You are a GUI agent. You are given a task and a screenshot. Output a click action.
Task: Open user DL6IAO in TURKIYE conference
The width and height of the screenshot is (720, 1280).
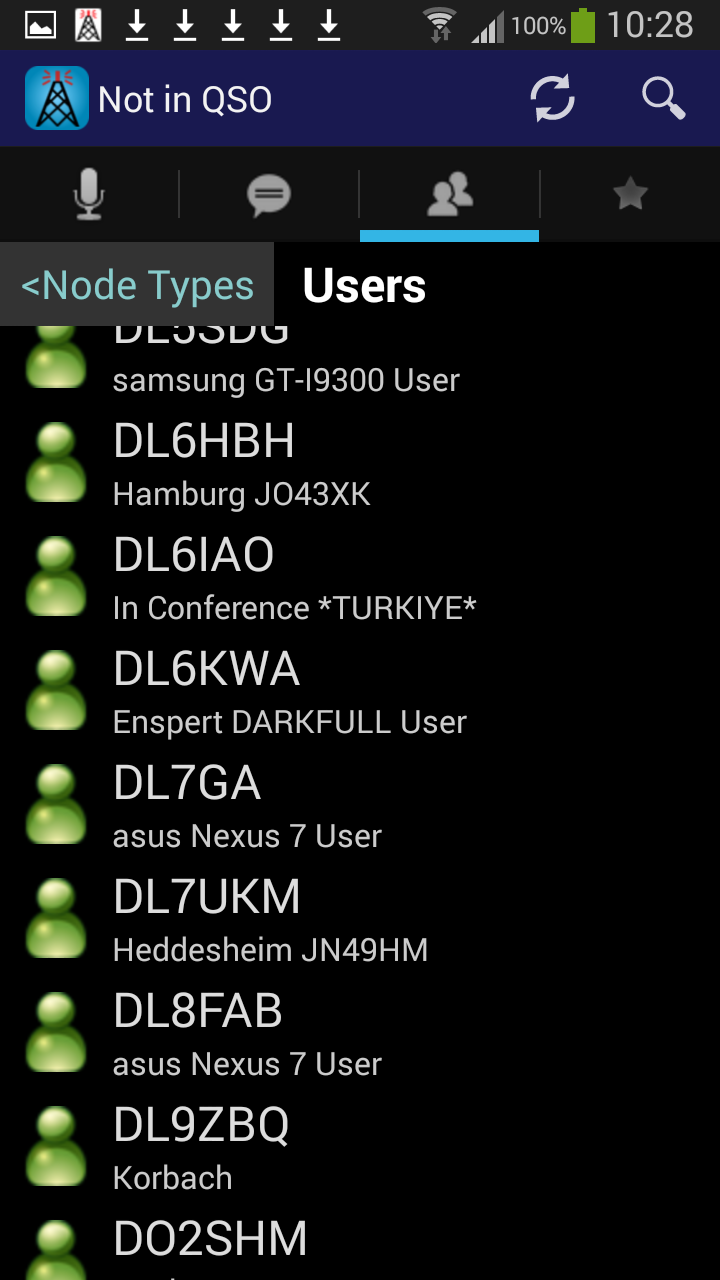point(360,578)
